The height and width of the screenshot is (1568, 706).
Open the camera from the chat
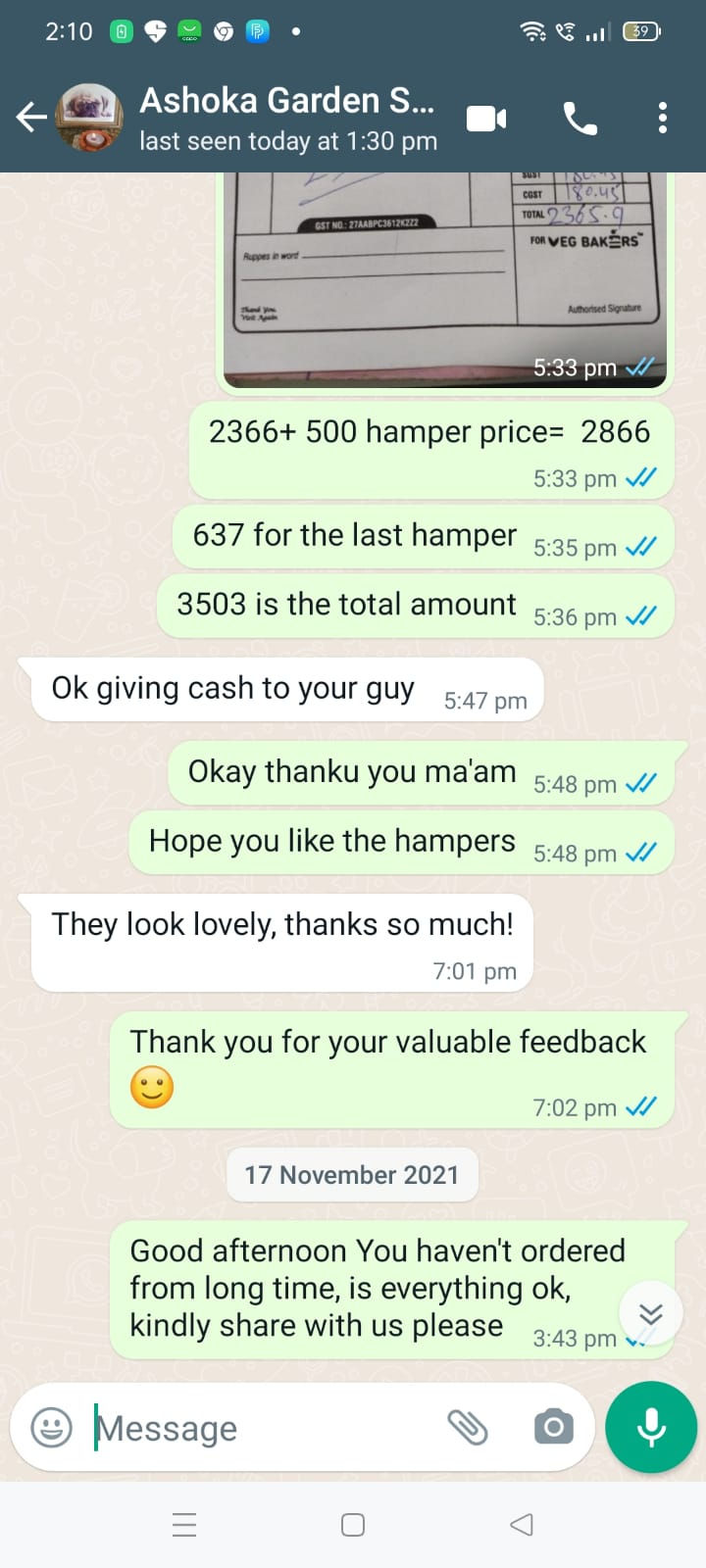pyautogui.click(x=554, y=1427)
